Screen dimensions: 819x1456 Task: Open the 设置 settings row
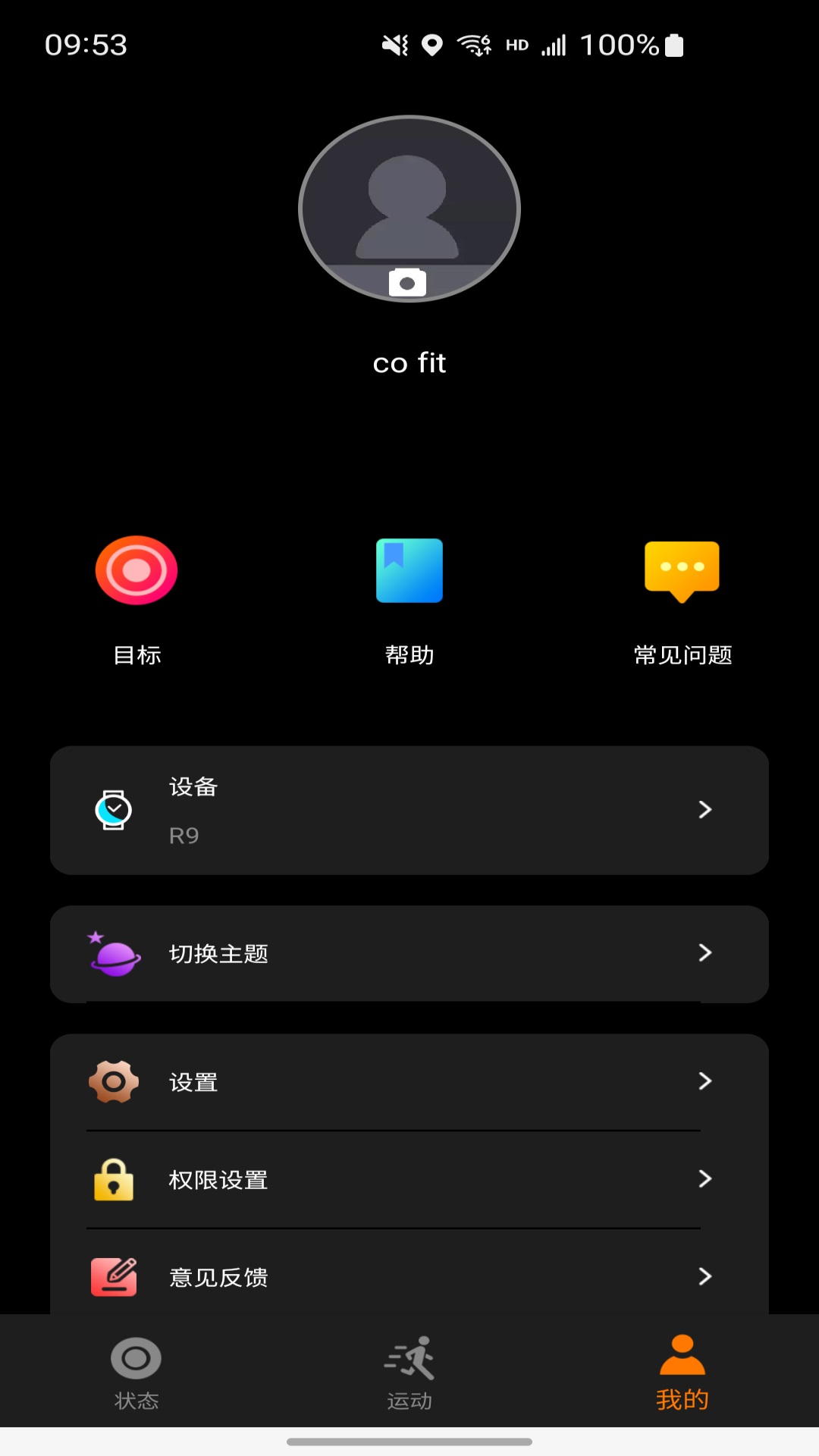pos(409,1082)
